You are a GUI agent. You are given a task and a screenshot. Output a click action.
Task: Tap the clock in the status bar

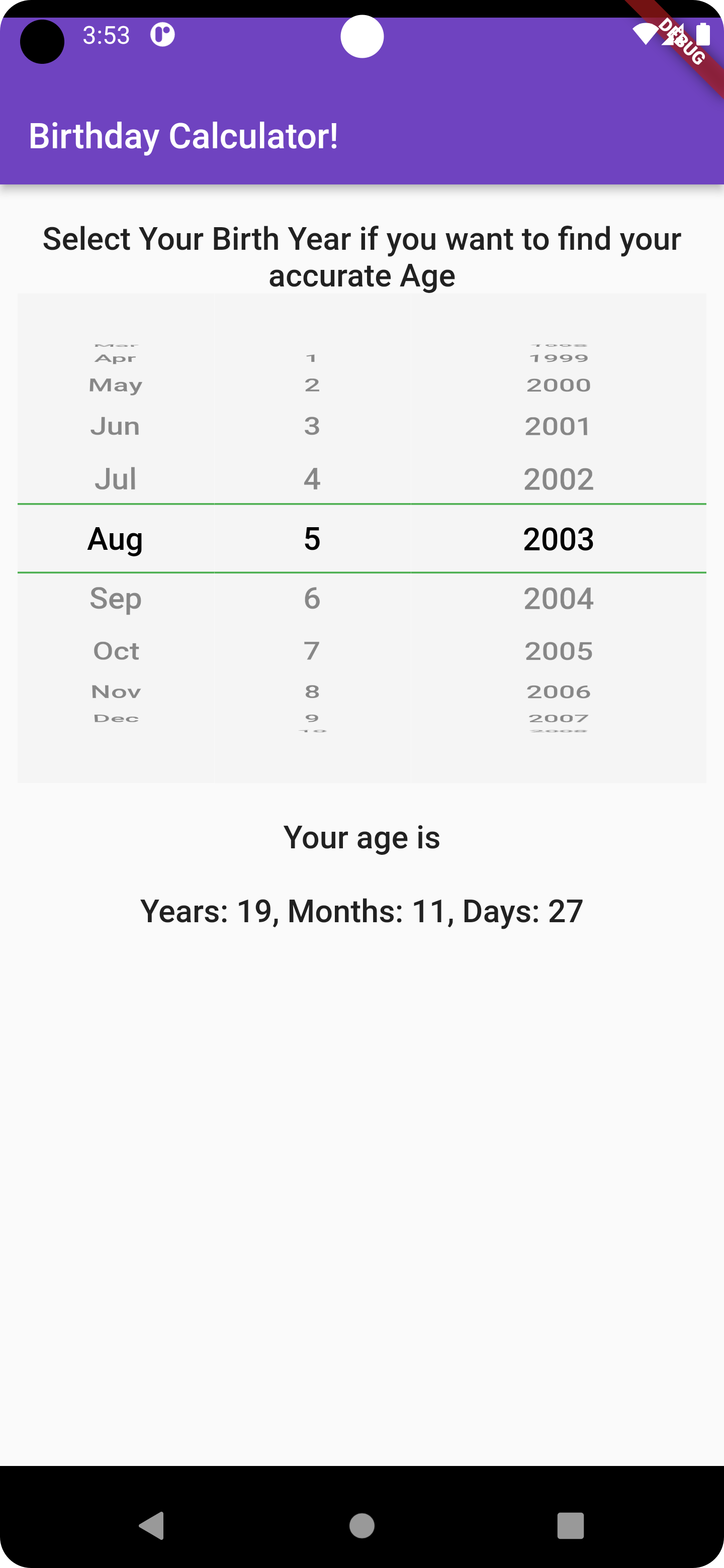(x=106, y=35)
